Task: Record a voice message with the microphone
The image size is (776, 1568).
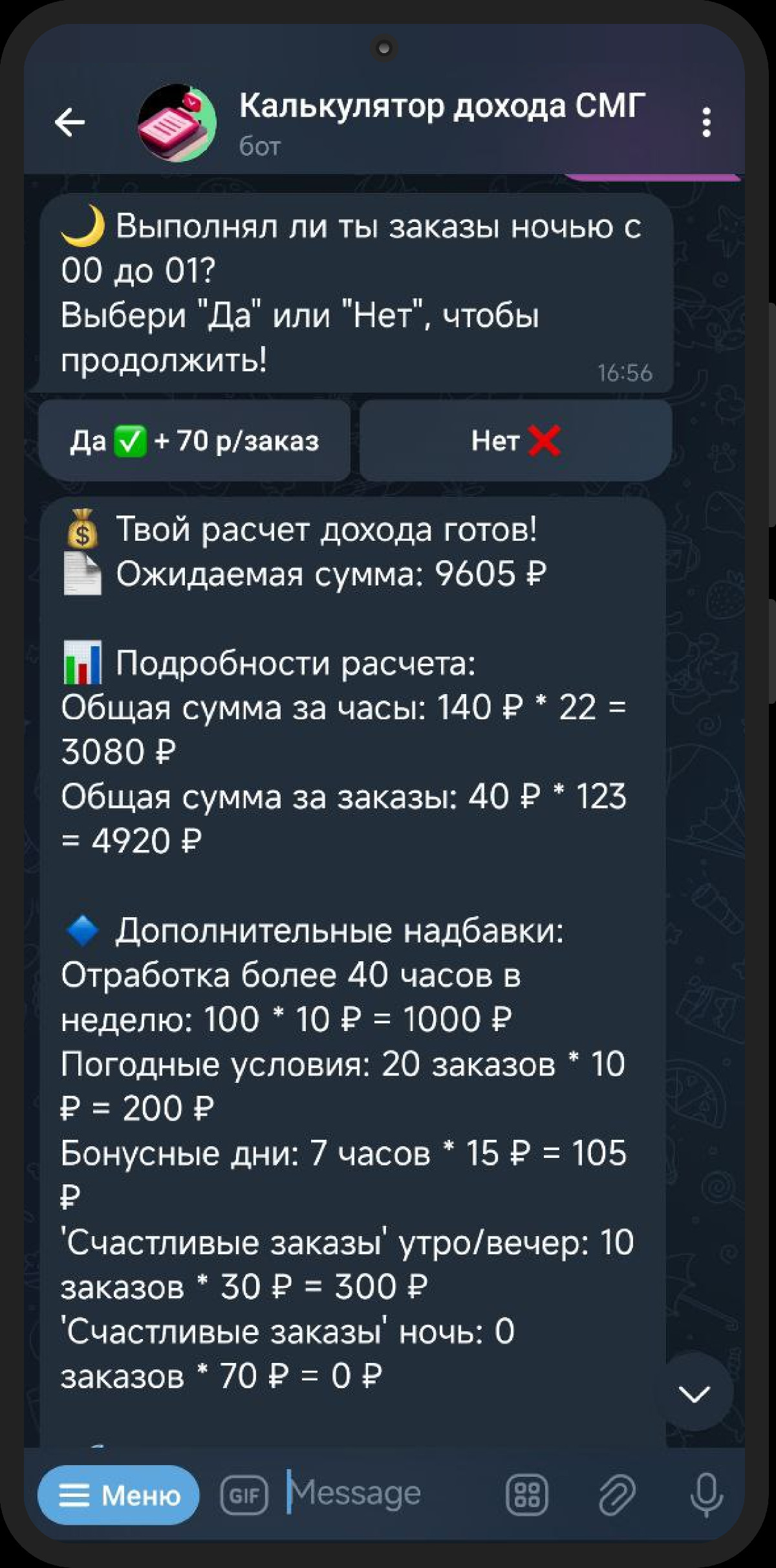Action: click(x=706, y=1496)
